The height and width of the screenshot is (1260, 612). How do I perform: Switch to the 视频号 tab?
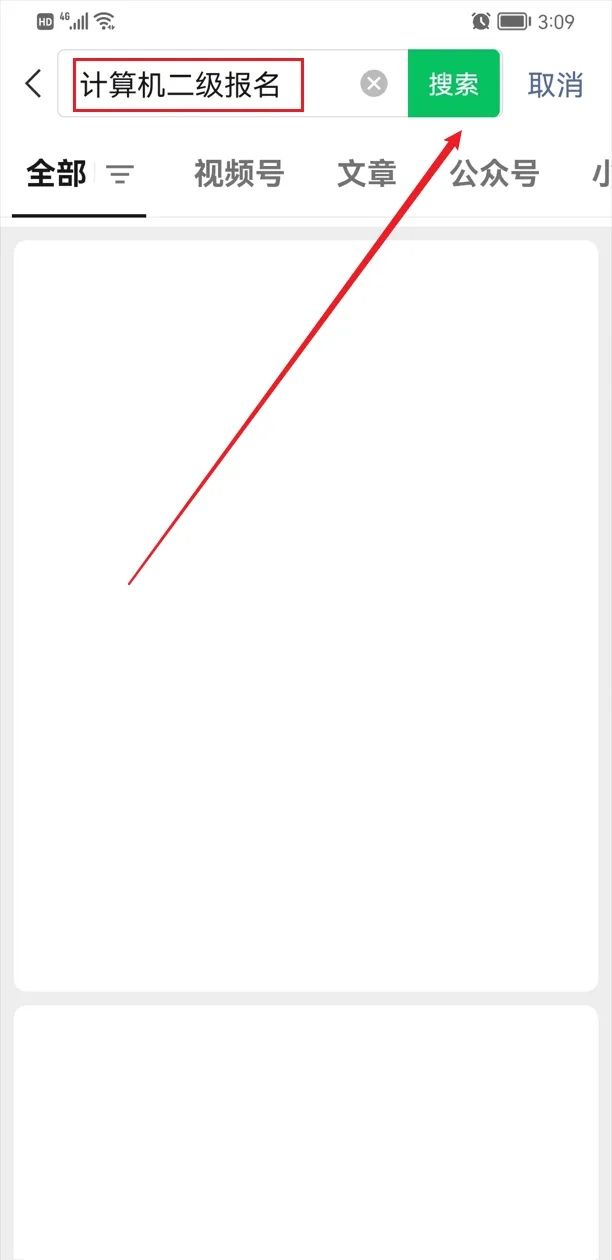[239, 174]
